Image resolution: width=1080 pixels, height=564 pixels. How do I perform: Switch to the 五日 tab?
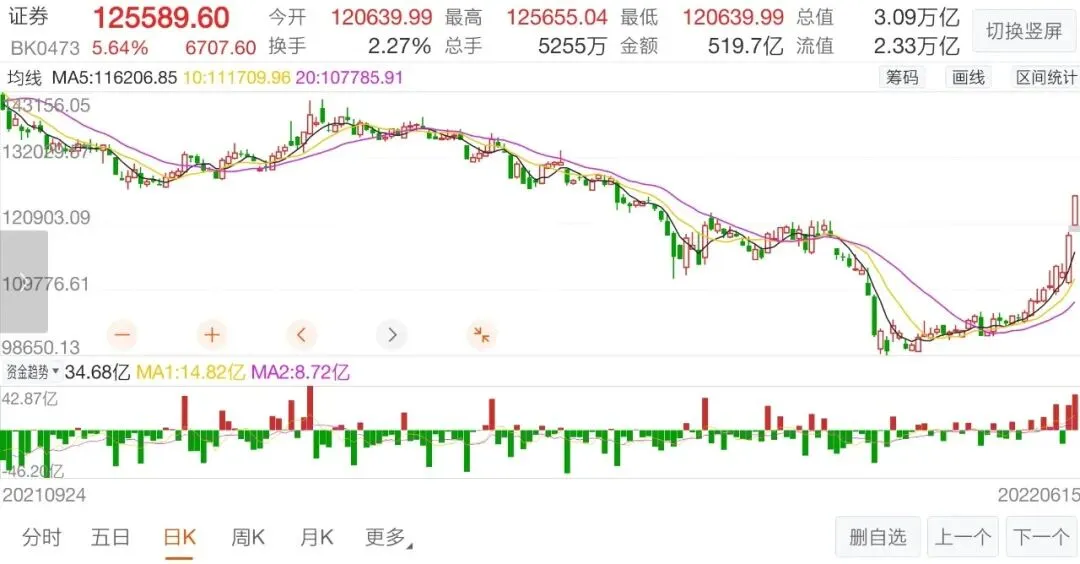pos(110,537)
